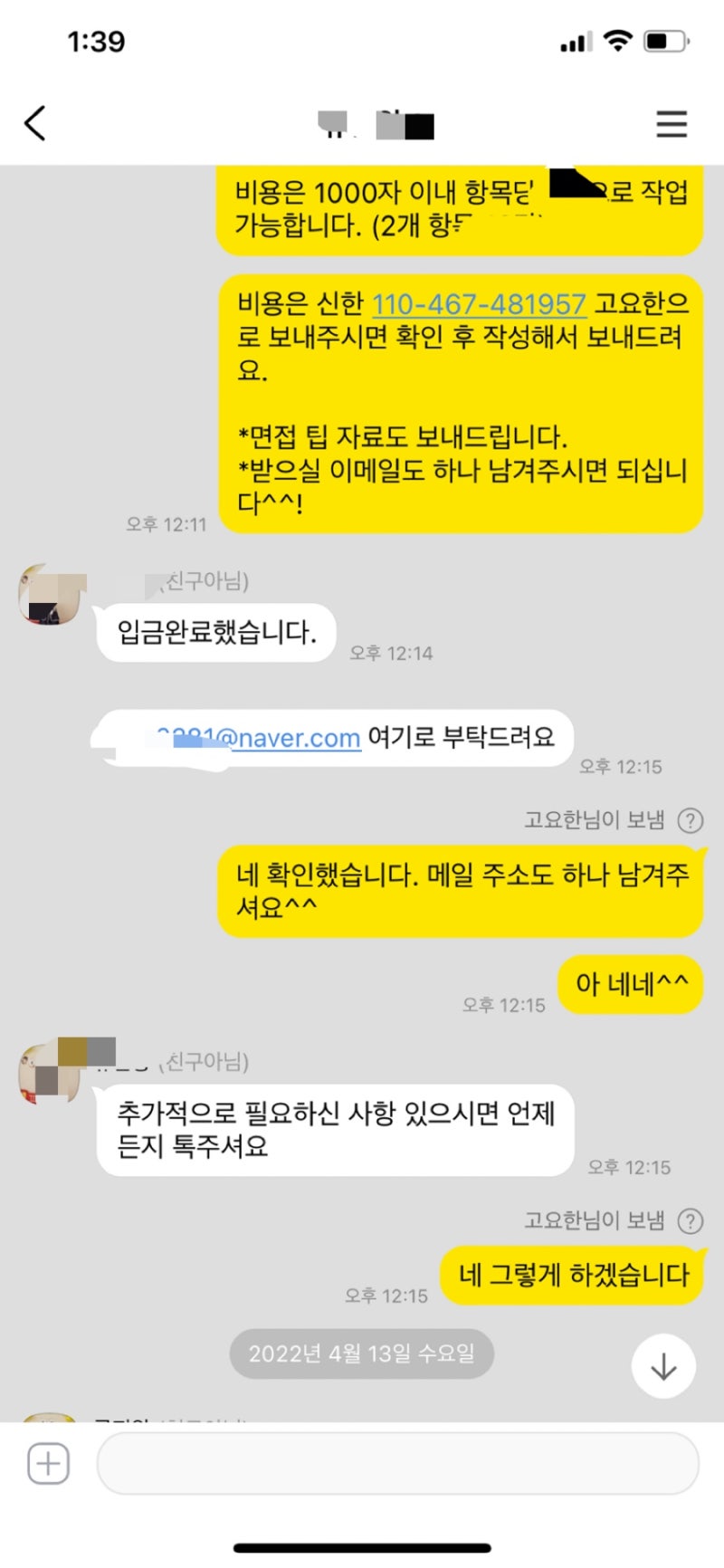Image resolution: width=724 pixels, height=1568 pixels.
Task: Go back to the chat list
Action: point(35,123)
